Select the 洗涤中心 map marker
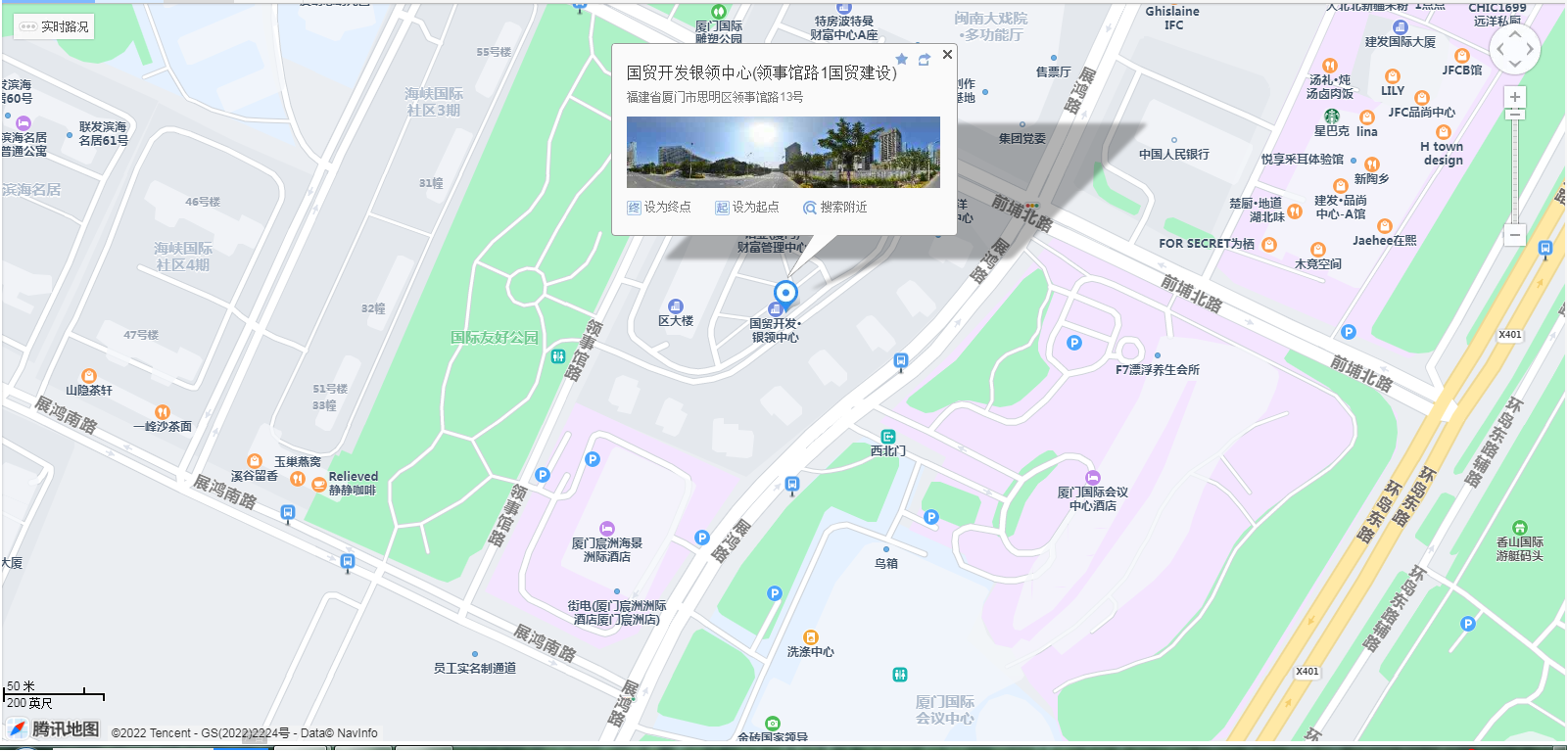Viewport: 1568px width, 751px height. coord(811,637)
